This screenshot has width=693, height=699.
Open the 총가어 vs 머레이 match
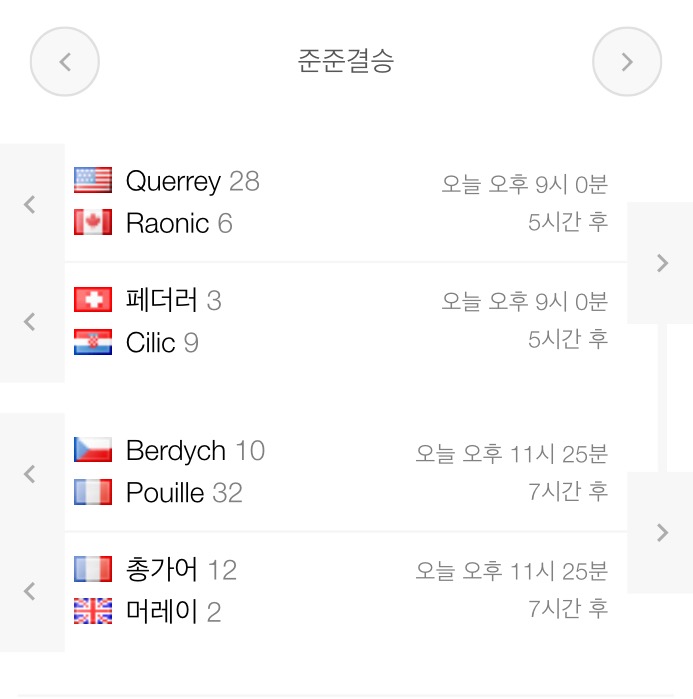(x=340, y=591)
